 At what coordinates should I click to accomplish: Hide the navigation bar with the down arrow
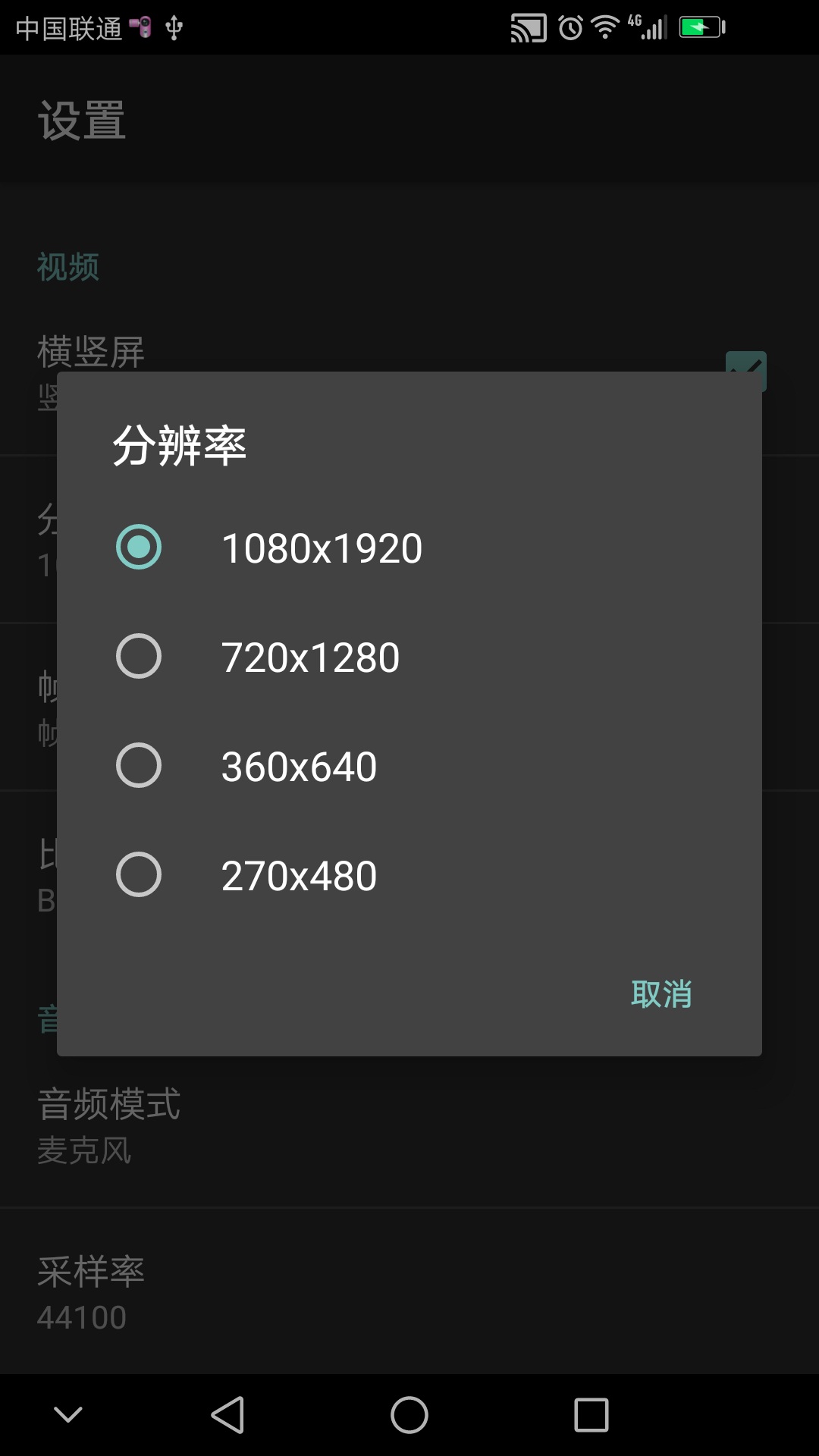click(68, 1415)
